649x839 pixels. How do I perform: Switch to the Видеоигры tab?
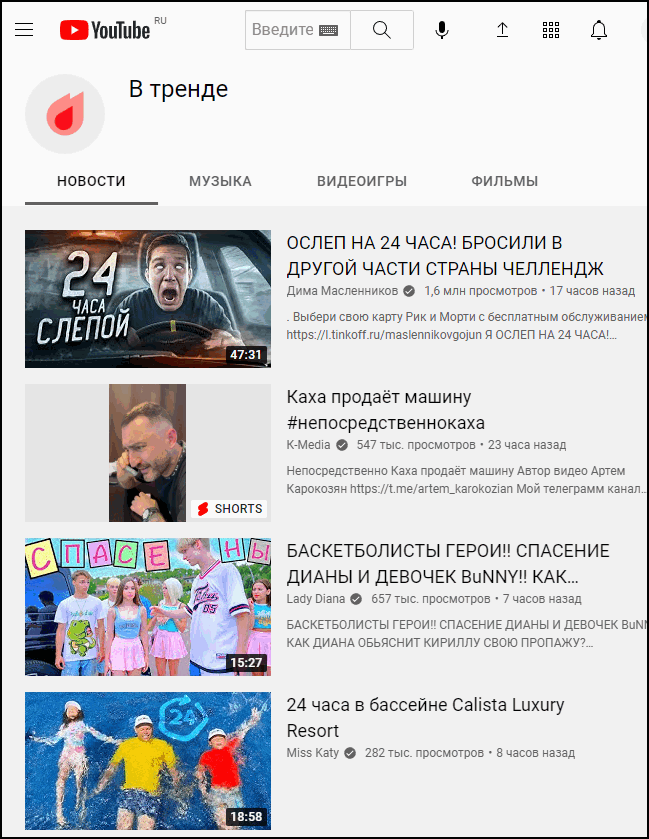point(361,181)
